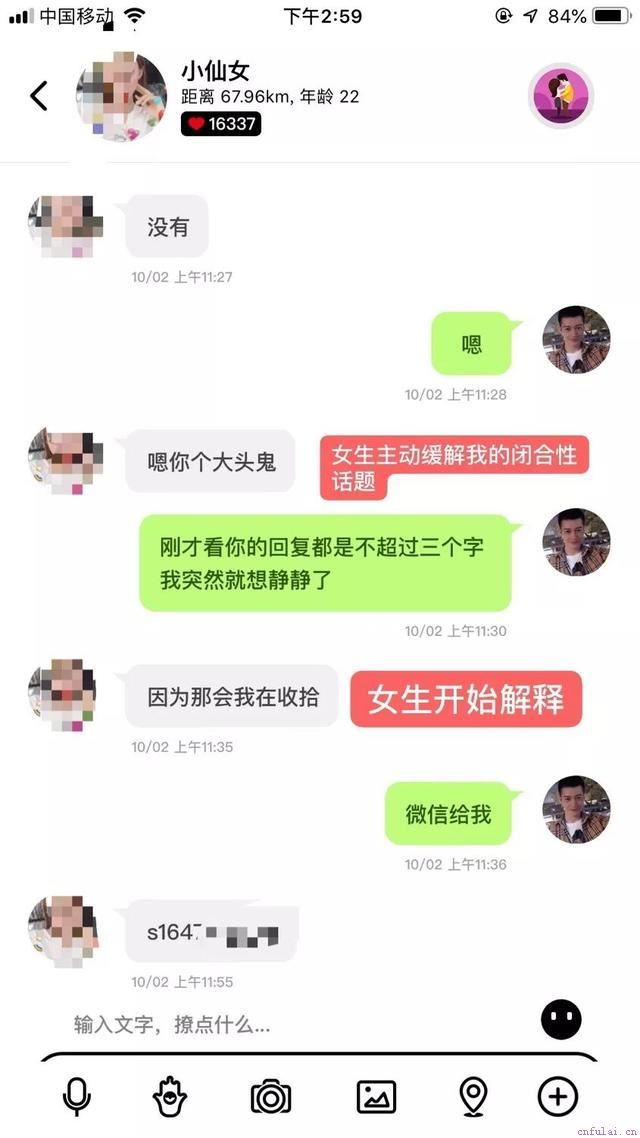Pick an image from the gallery
Screen dimensions: 640x1138
pos(376,1097)
